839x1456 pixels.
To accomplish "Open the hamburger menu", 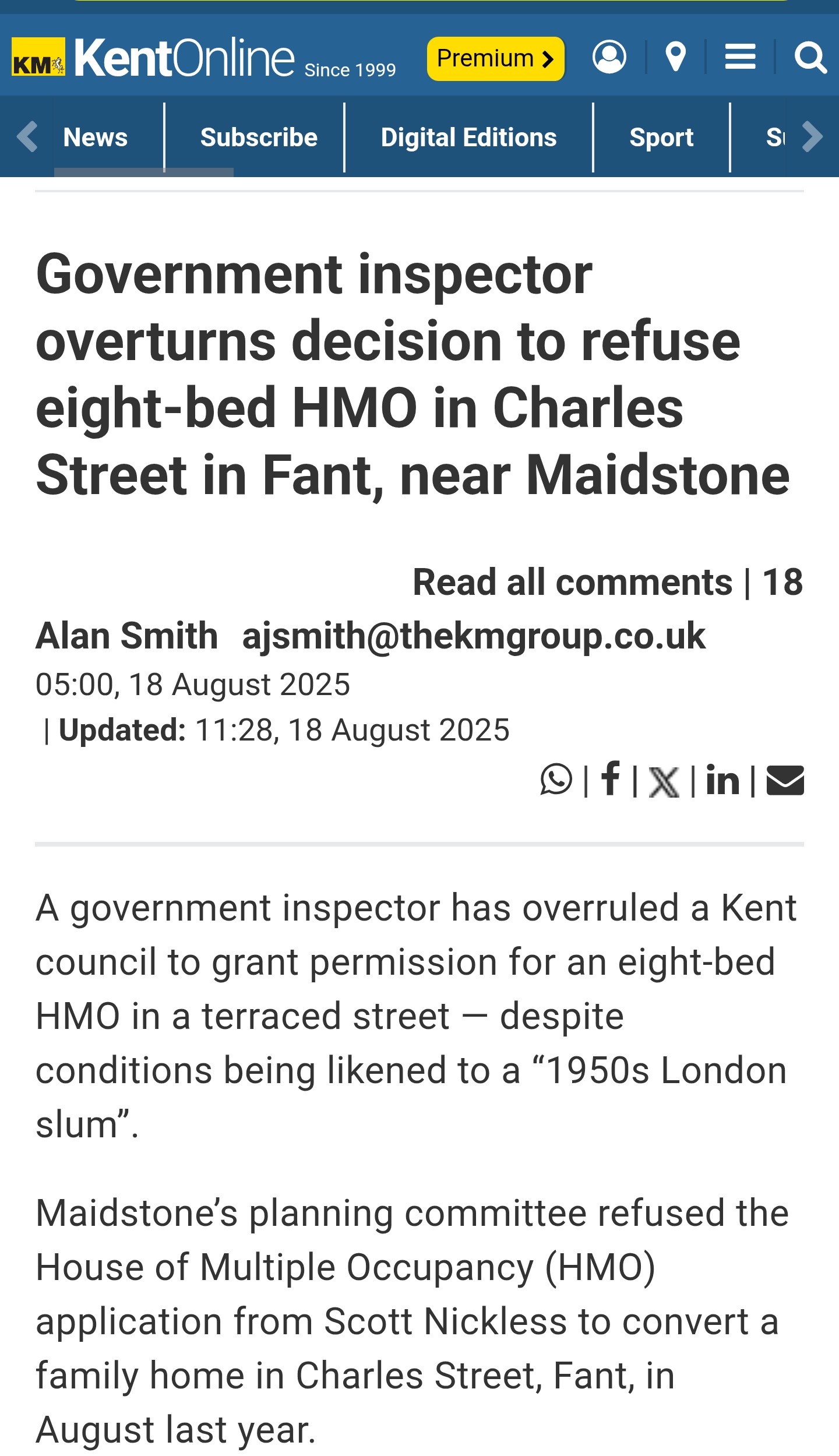I will [740, 57].
